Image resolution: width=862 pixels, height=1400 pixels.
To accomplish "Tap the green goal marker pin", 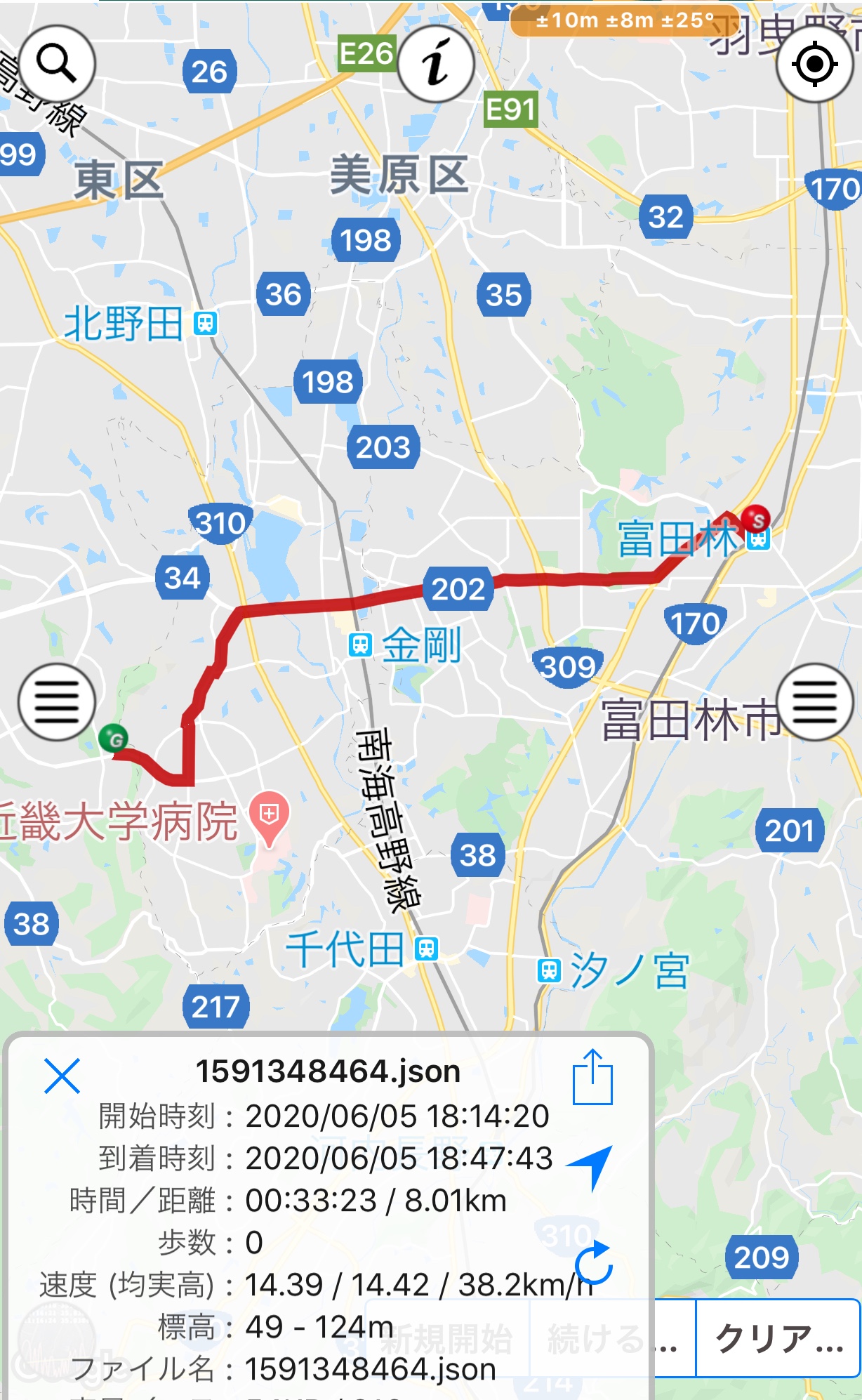I will coord(113,739).
